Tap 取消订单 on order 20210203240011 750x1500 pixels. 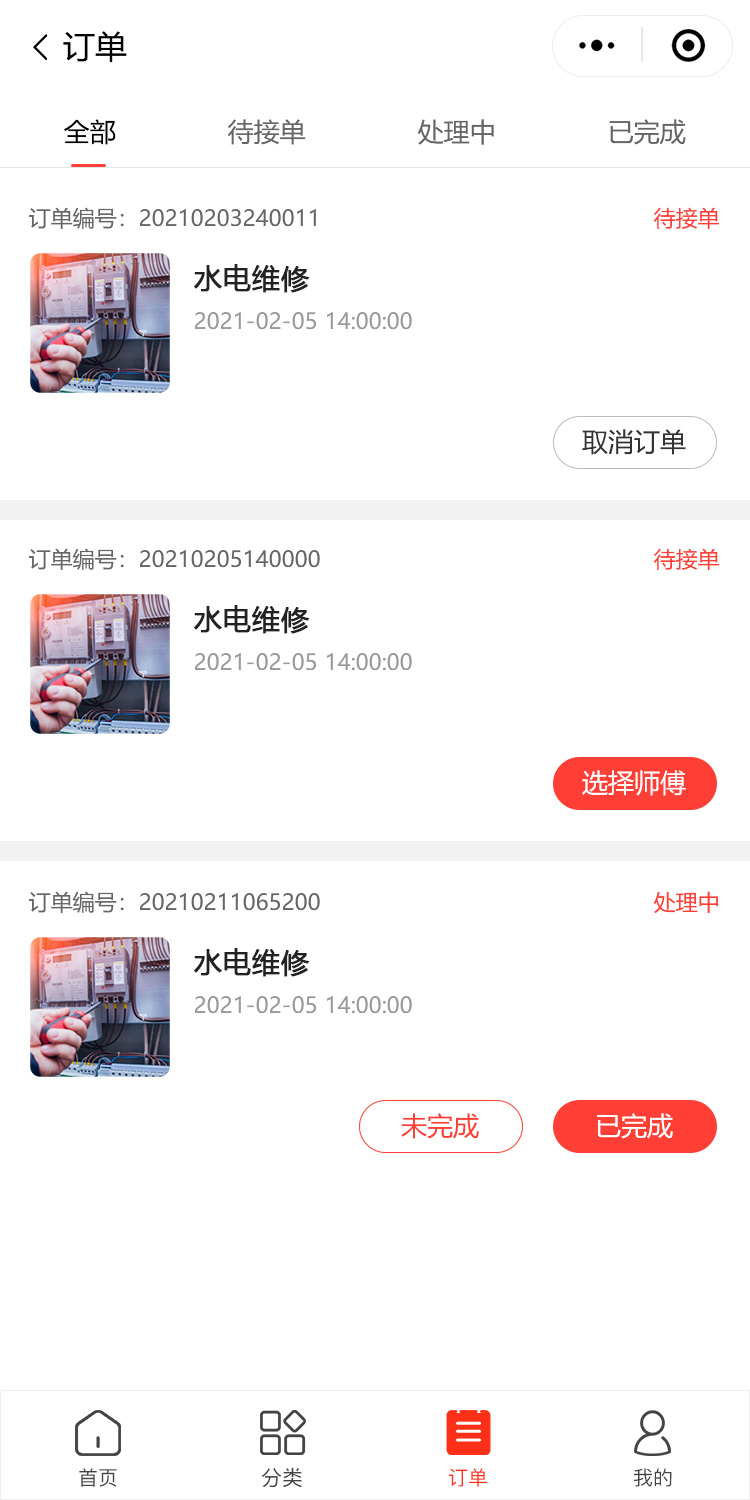[634, 442]
